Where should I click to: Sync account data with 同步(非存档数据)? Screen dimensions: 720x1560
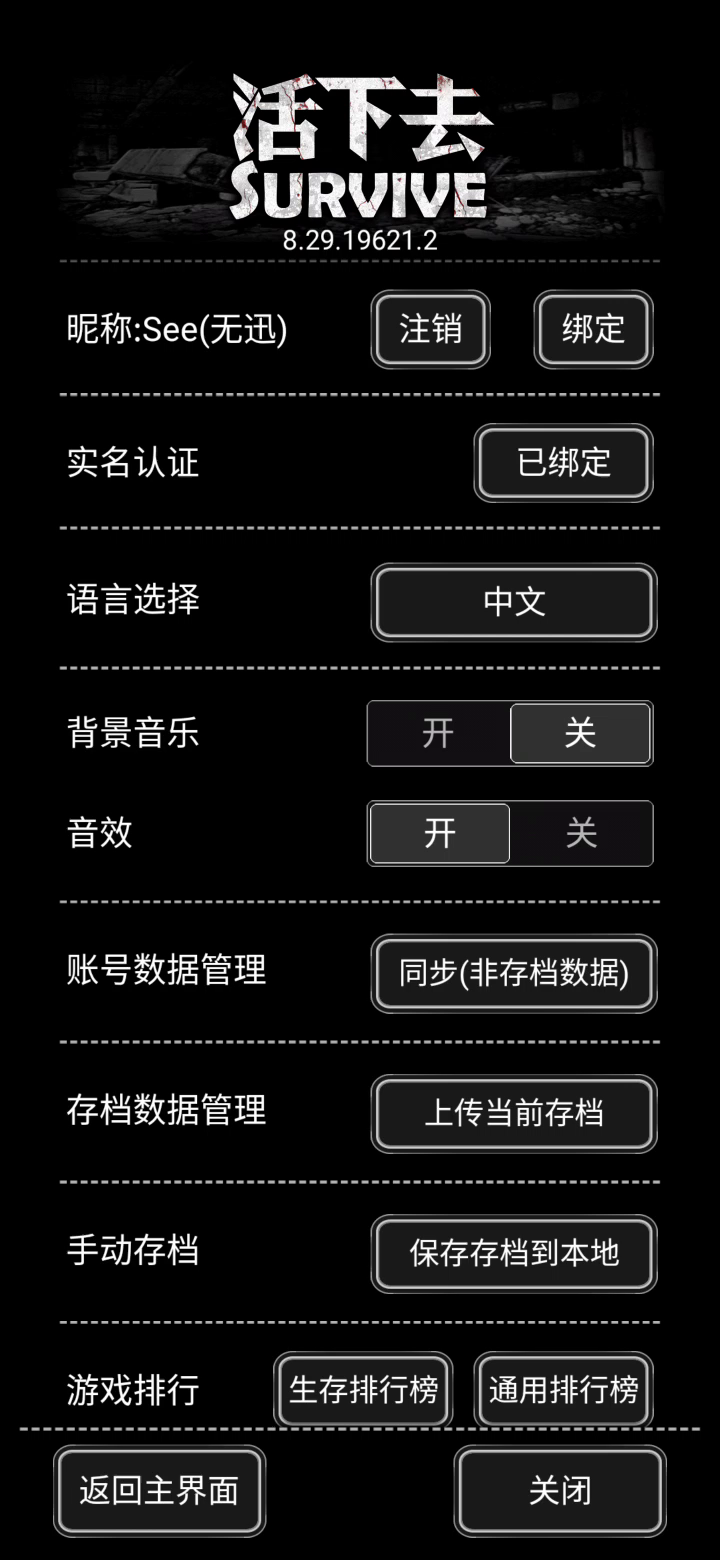coord(514,973)
